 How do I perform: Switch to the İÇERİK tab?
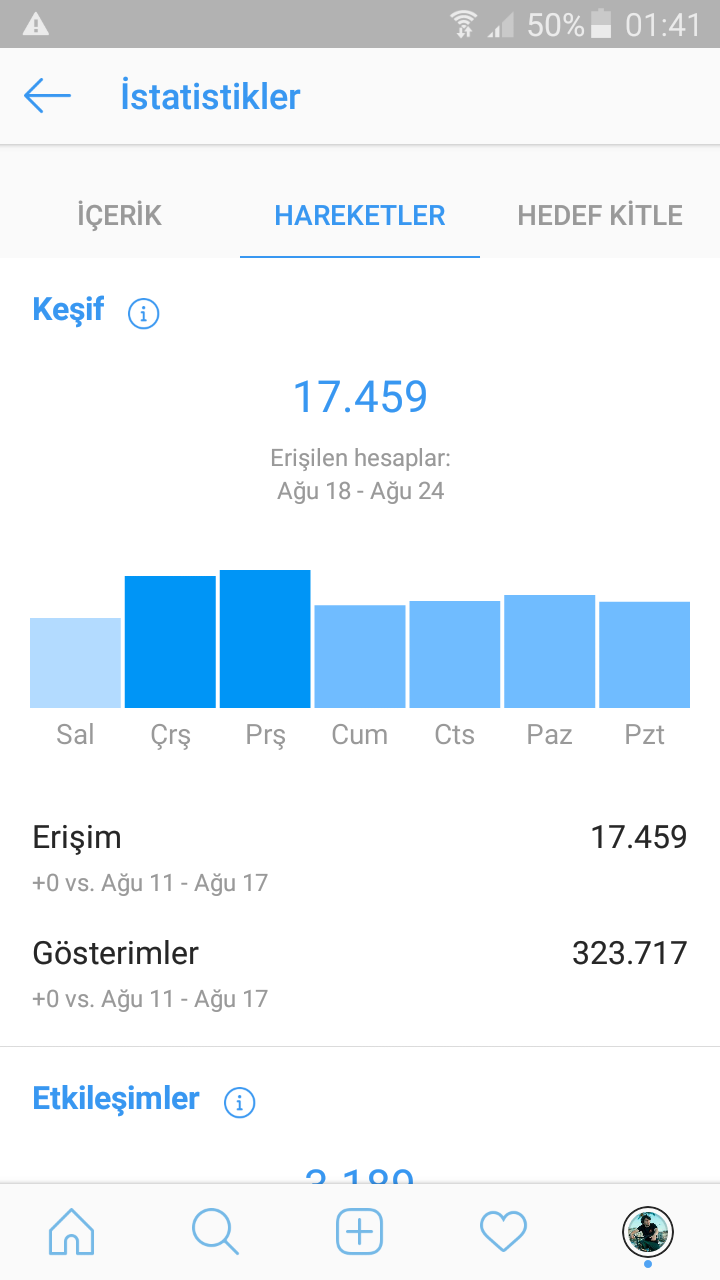click(120, 215)
